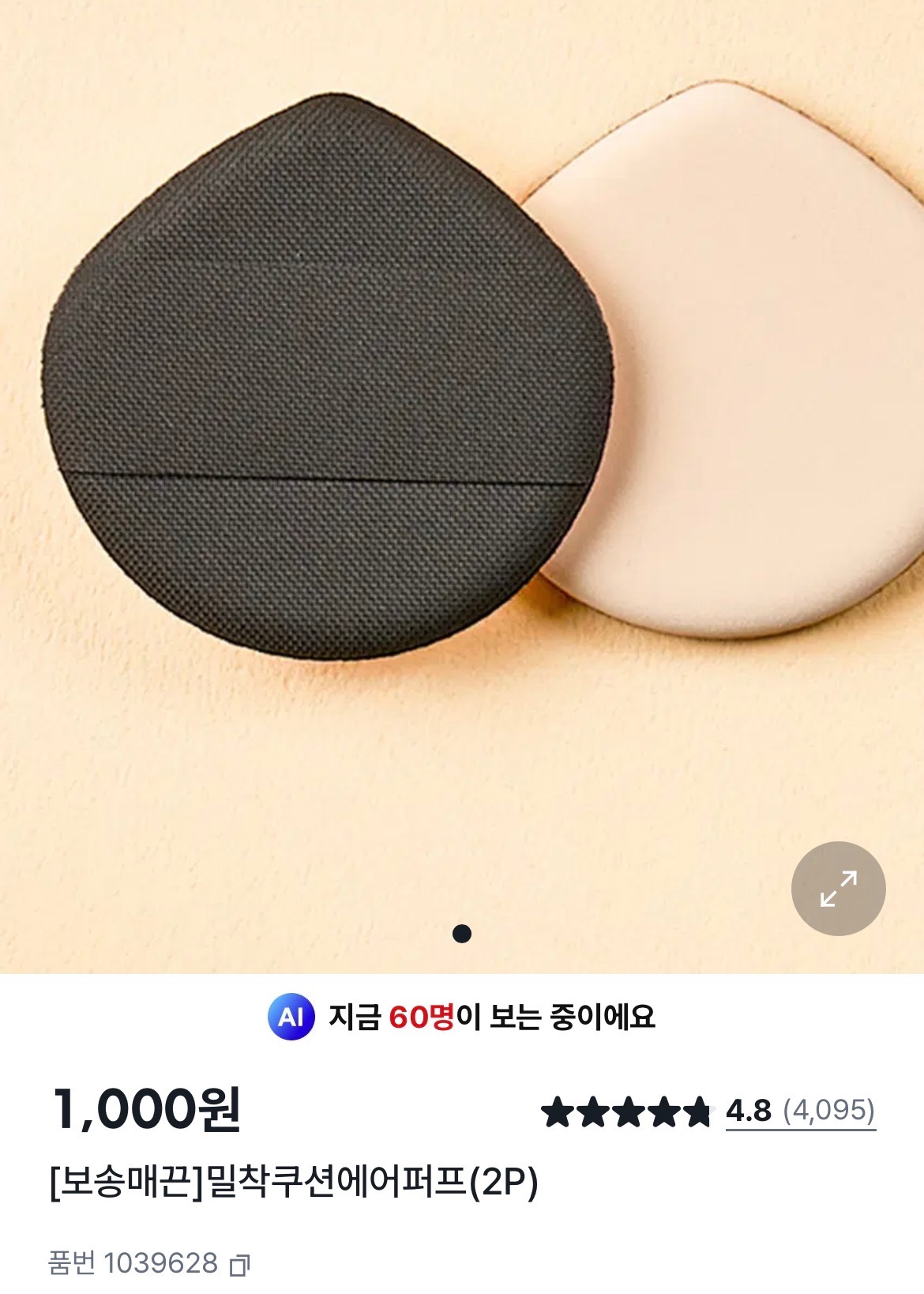Expand the product image to fullscreen
The image size is (924, 1294).
click(838, 889)
